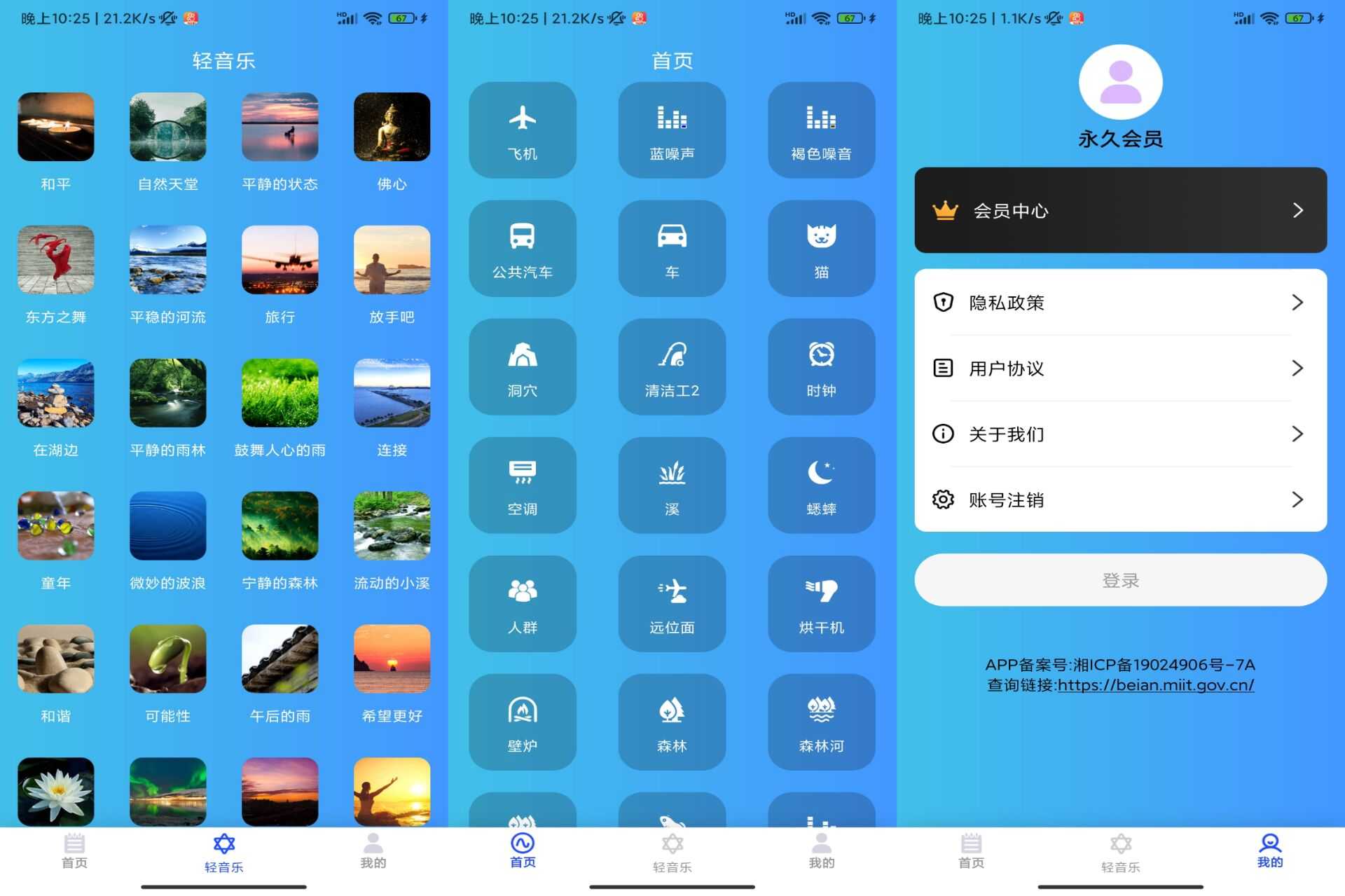Open 隐私政策 privacy policy

coord(1119,303)
